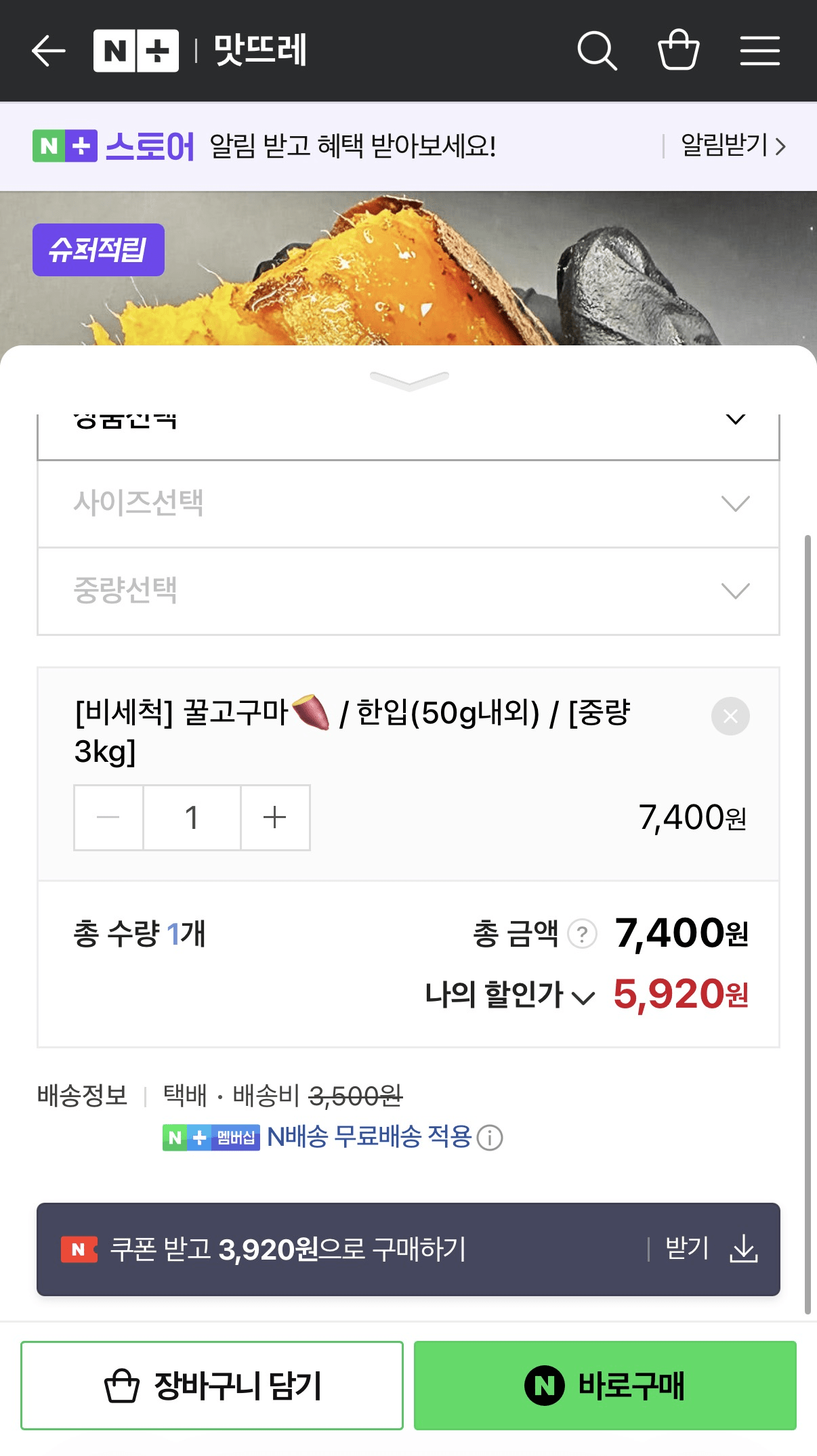Tap the coupon download icon next to 받기
The width and height of the screenshot is (817, 1456).
pyautogui.click(x=745, y=1249)
